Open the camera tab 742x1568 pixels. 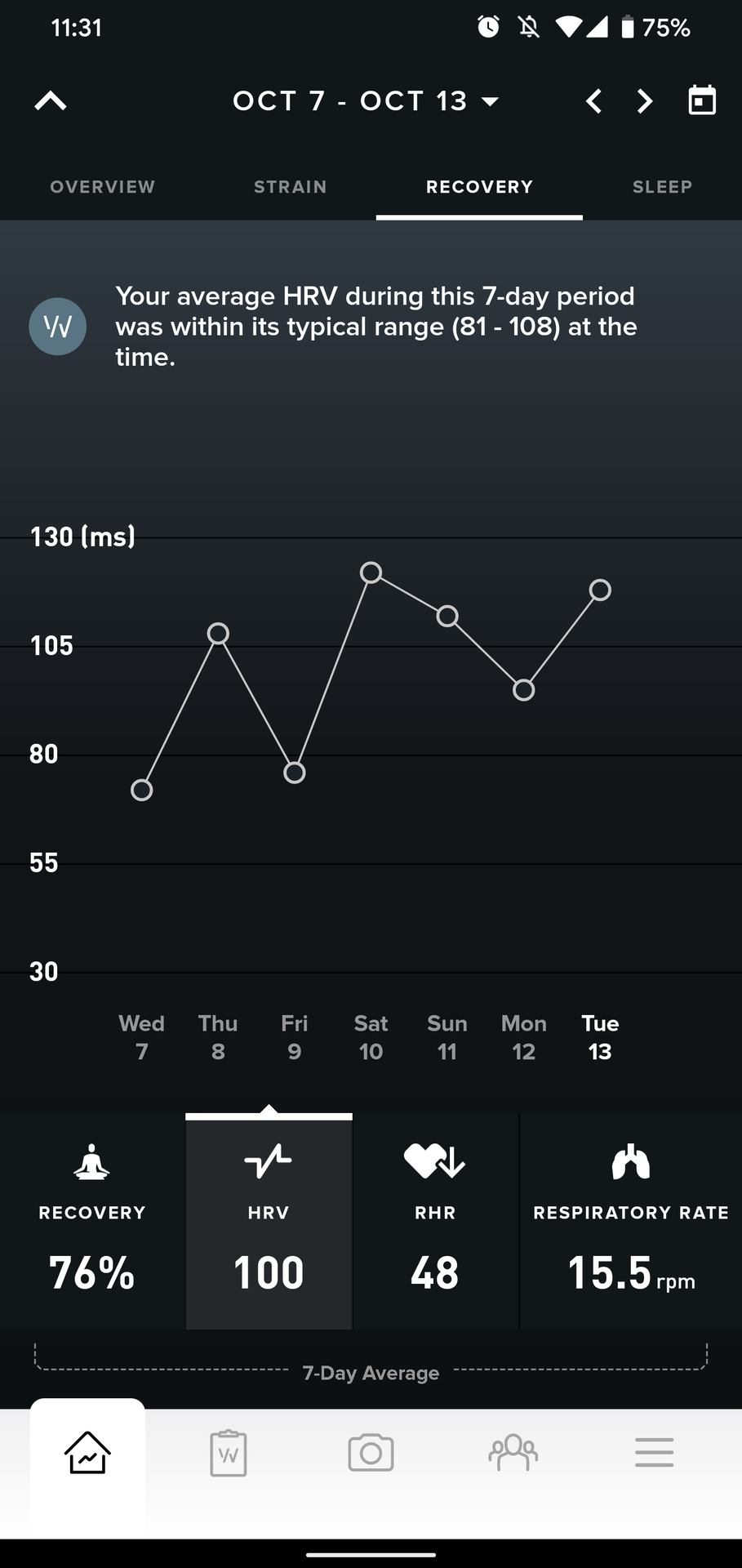[371, 1454]
